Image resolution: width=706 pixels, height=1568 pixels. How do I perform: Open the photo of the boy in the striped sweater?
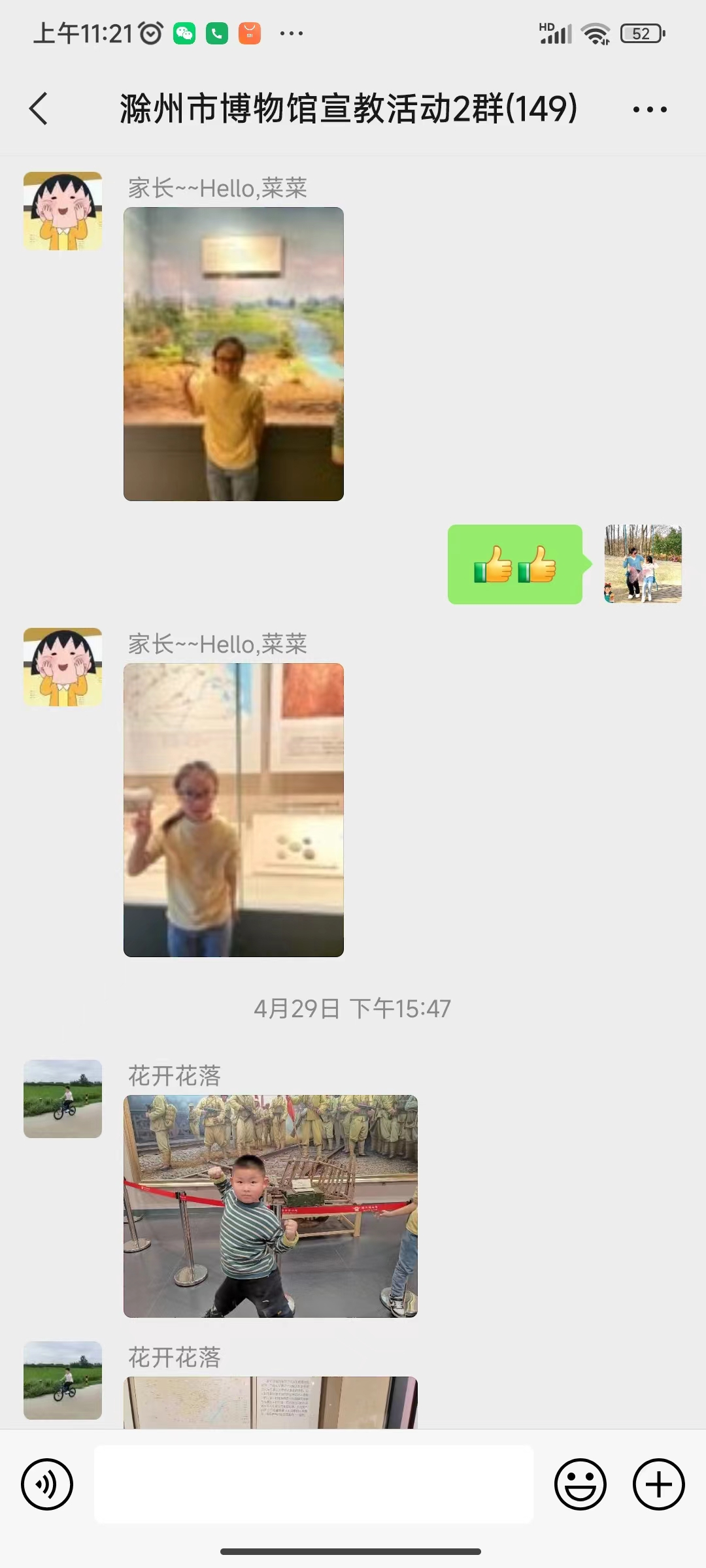tap(270, 1206)
